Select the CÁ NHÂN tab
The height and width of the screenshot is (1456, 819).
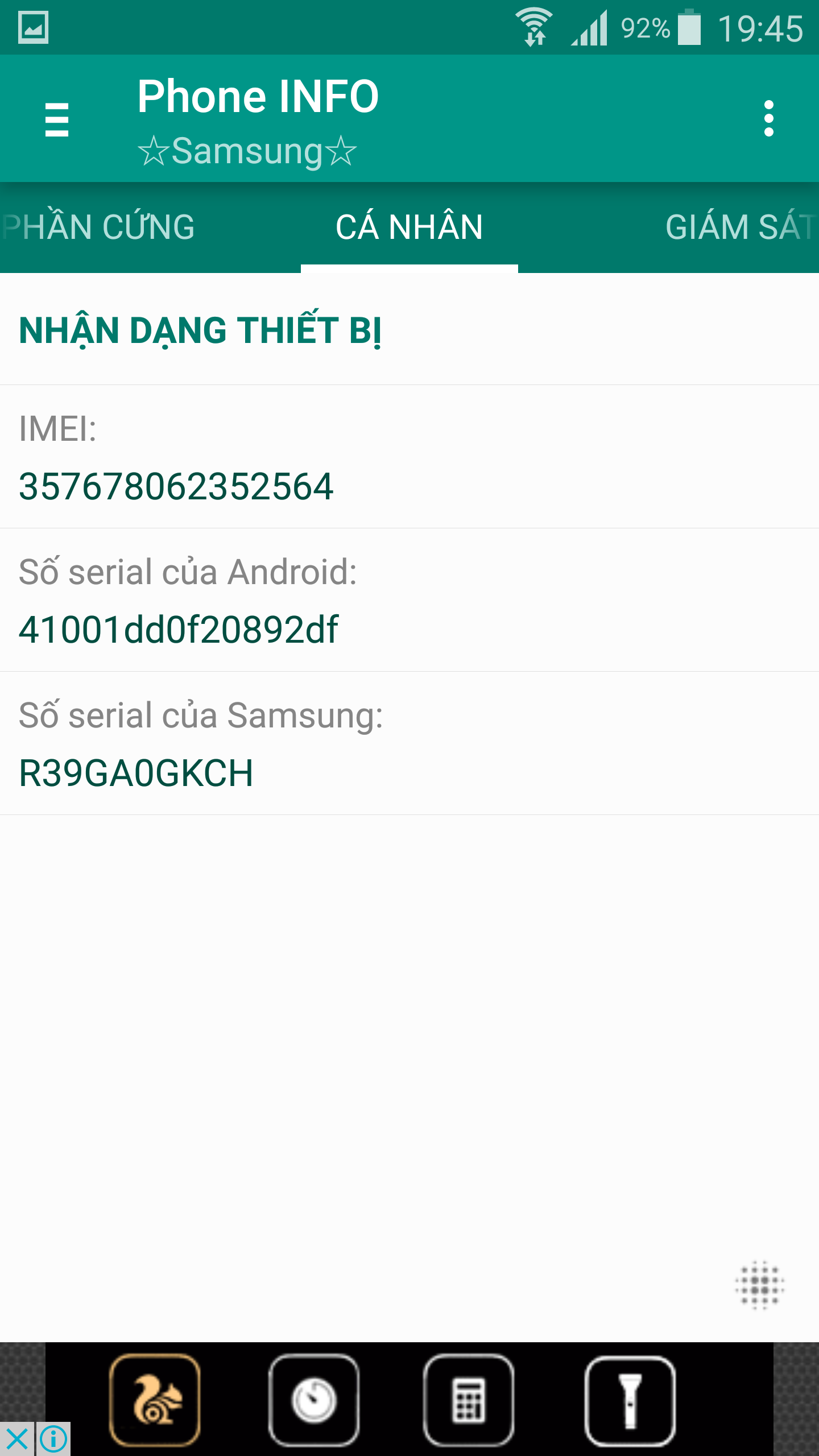coord(409,227)
